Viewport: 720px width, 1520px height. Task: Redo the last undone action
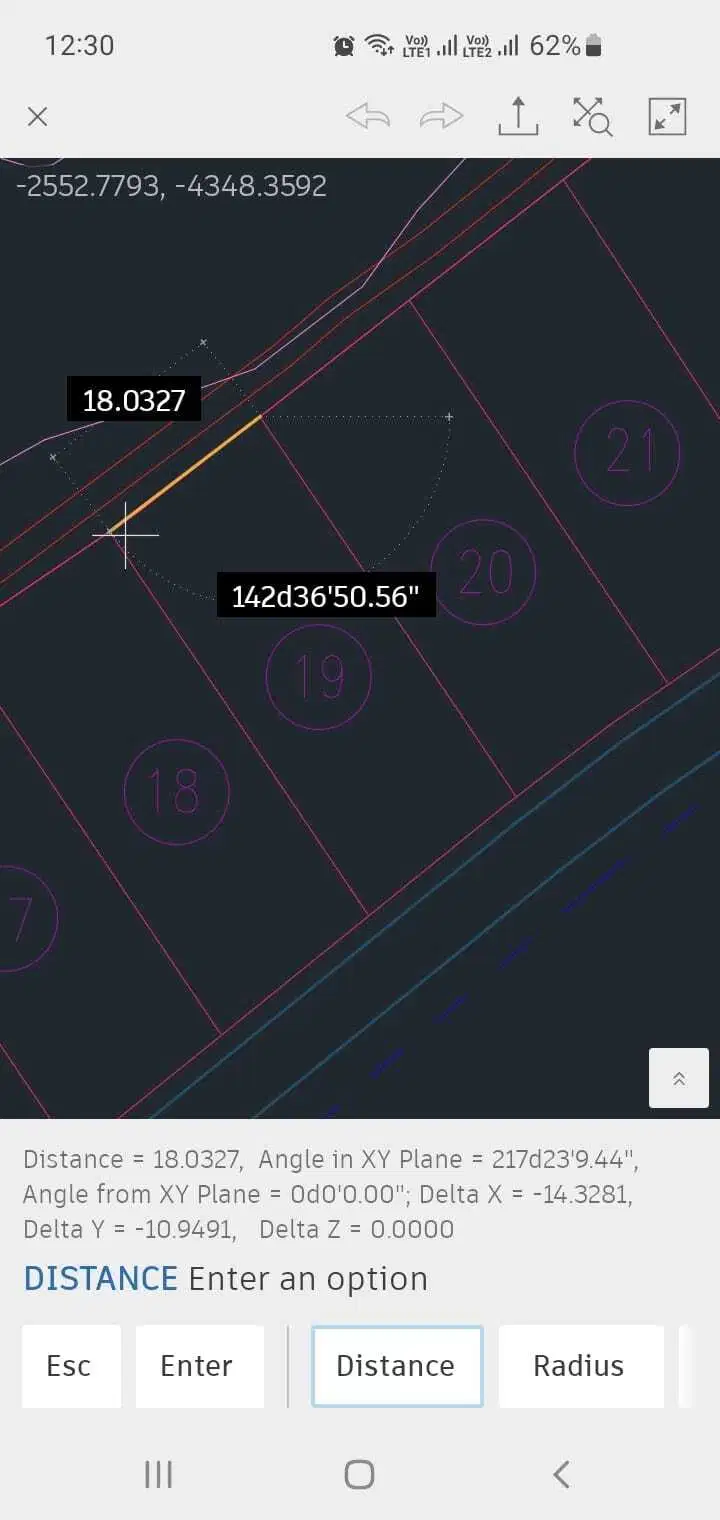[x=441, y=117]
